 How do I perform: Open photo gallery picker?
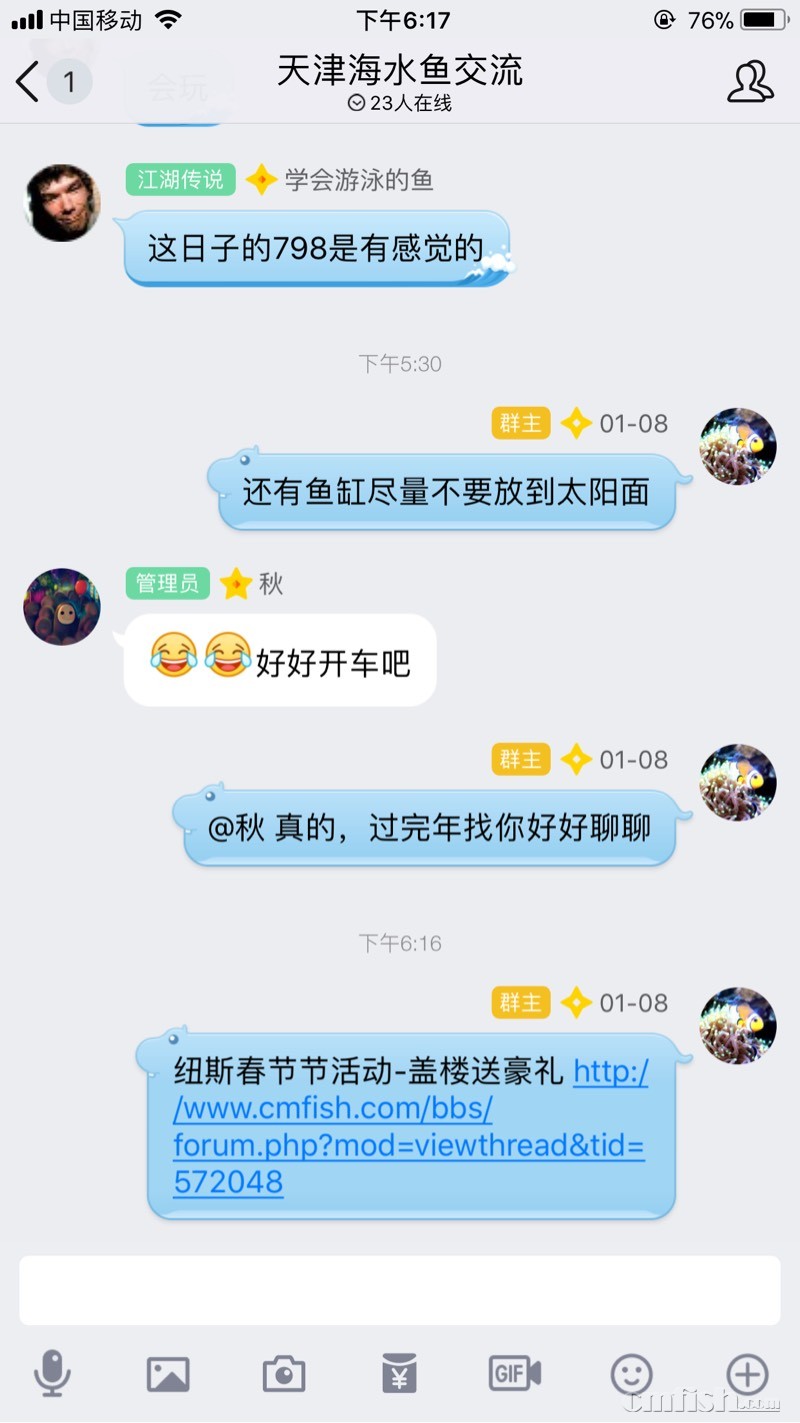tap(168, 1374)
